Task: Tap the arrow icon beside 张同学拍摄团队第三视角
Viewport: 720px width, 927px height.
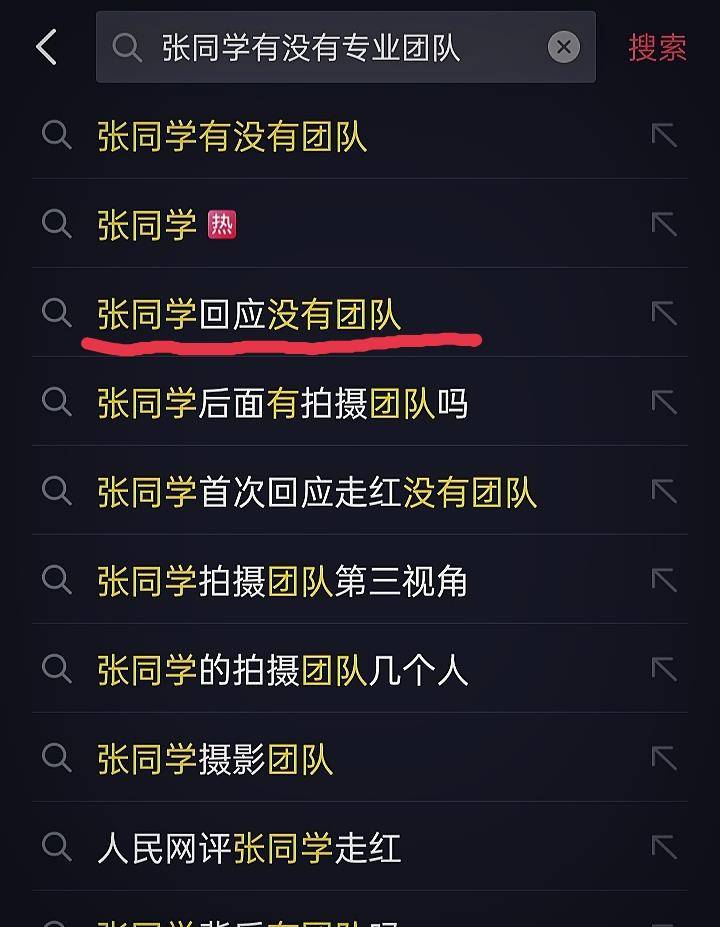Action: click(664, 581)
